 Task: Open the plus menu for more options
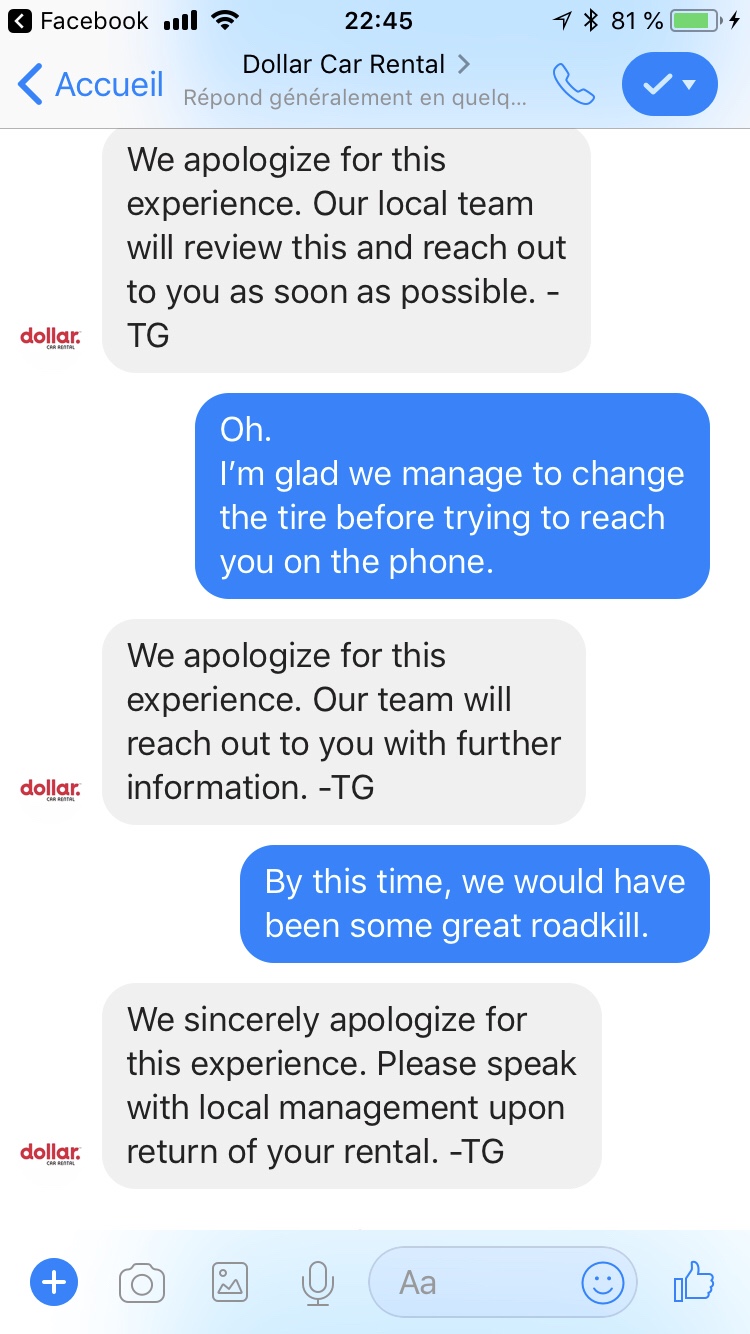click(x=54, y=1281)
